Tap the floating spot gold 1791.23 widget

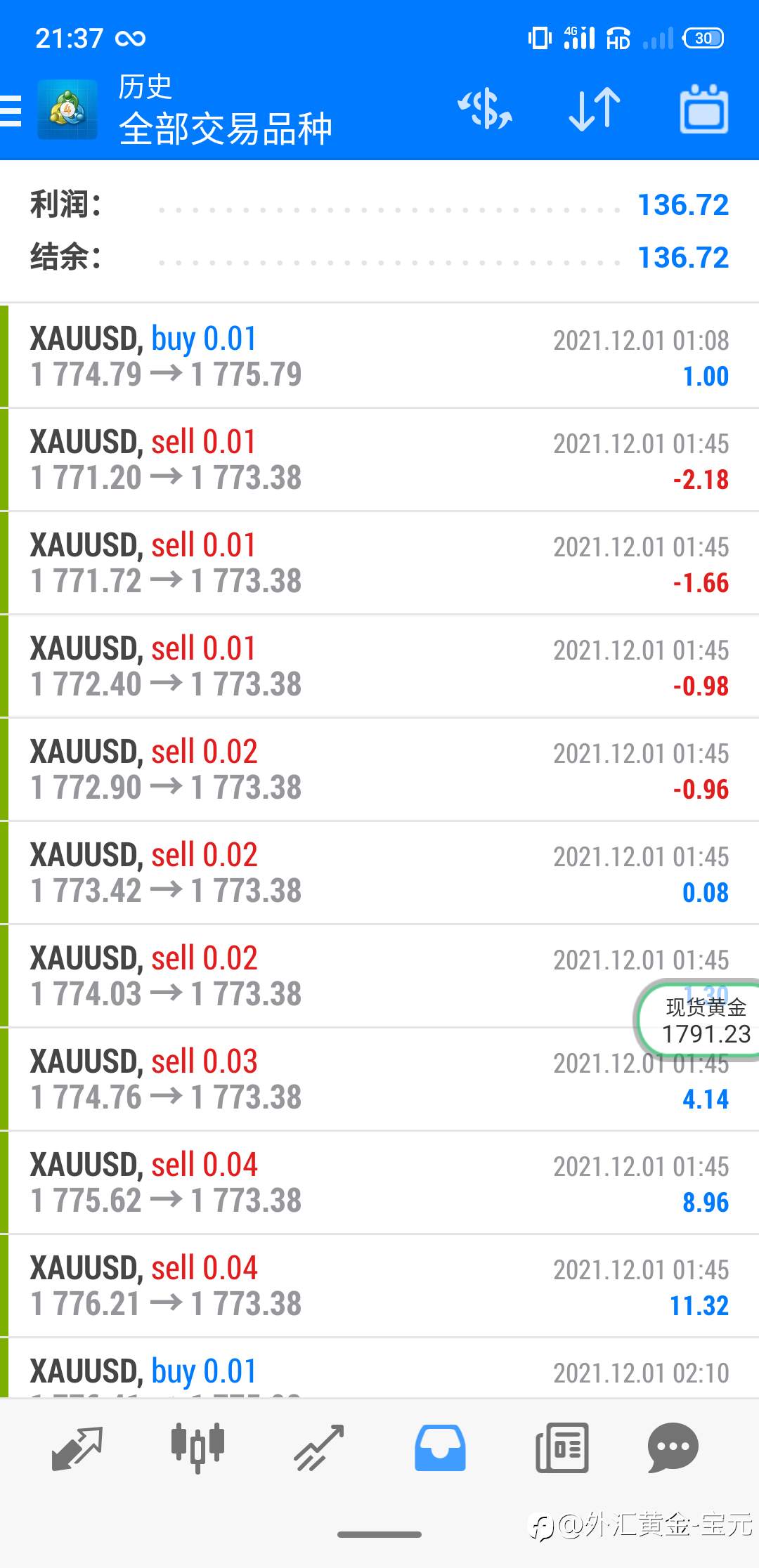699,1020
